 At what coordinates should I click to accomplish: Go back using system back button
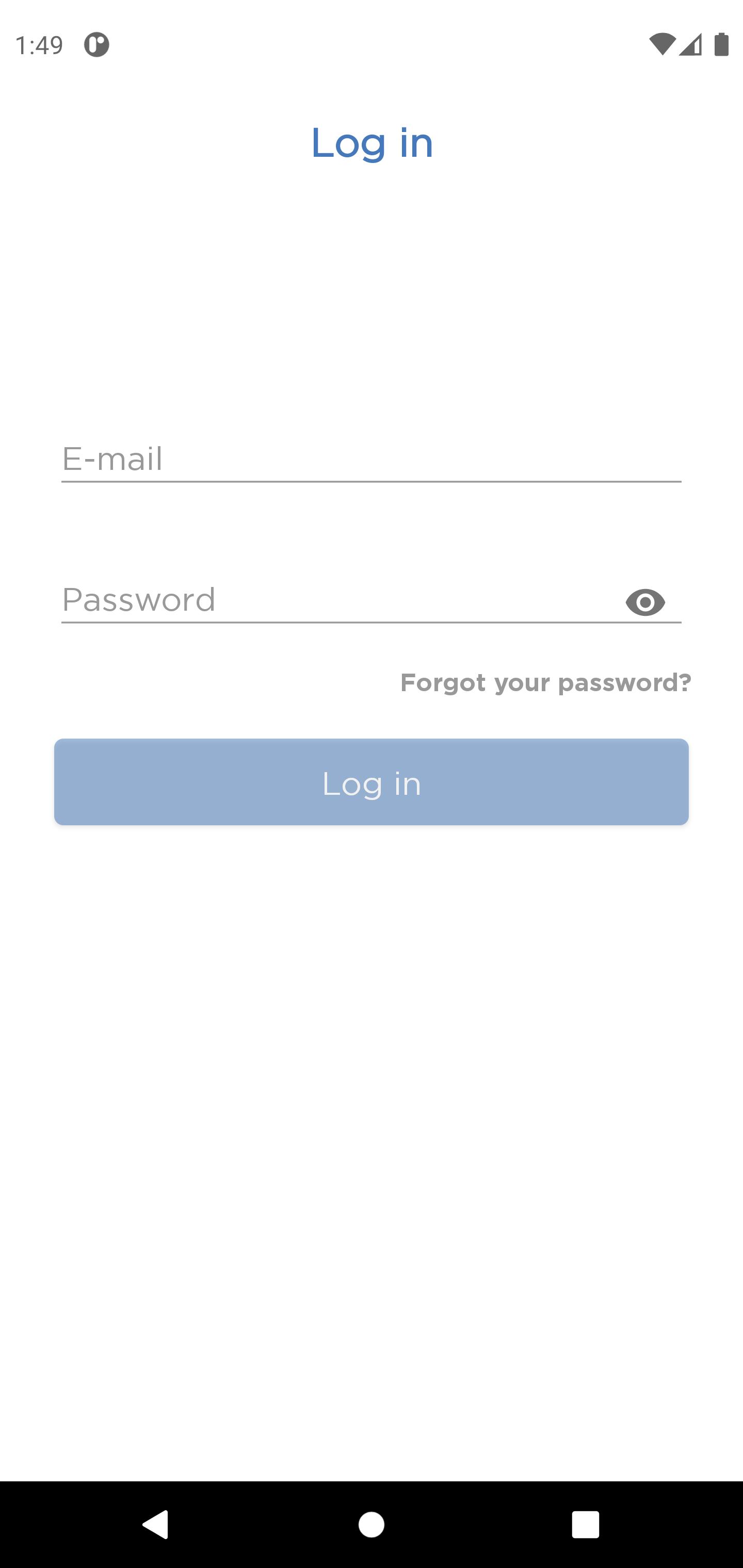pyautogui.click(x=156, y=1525)
